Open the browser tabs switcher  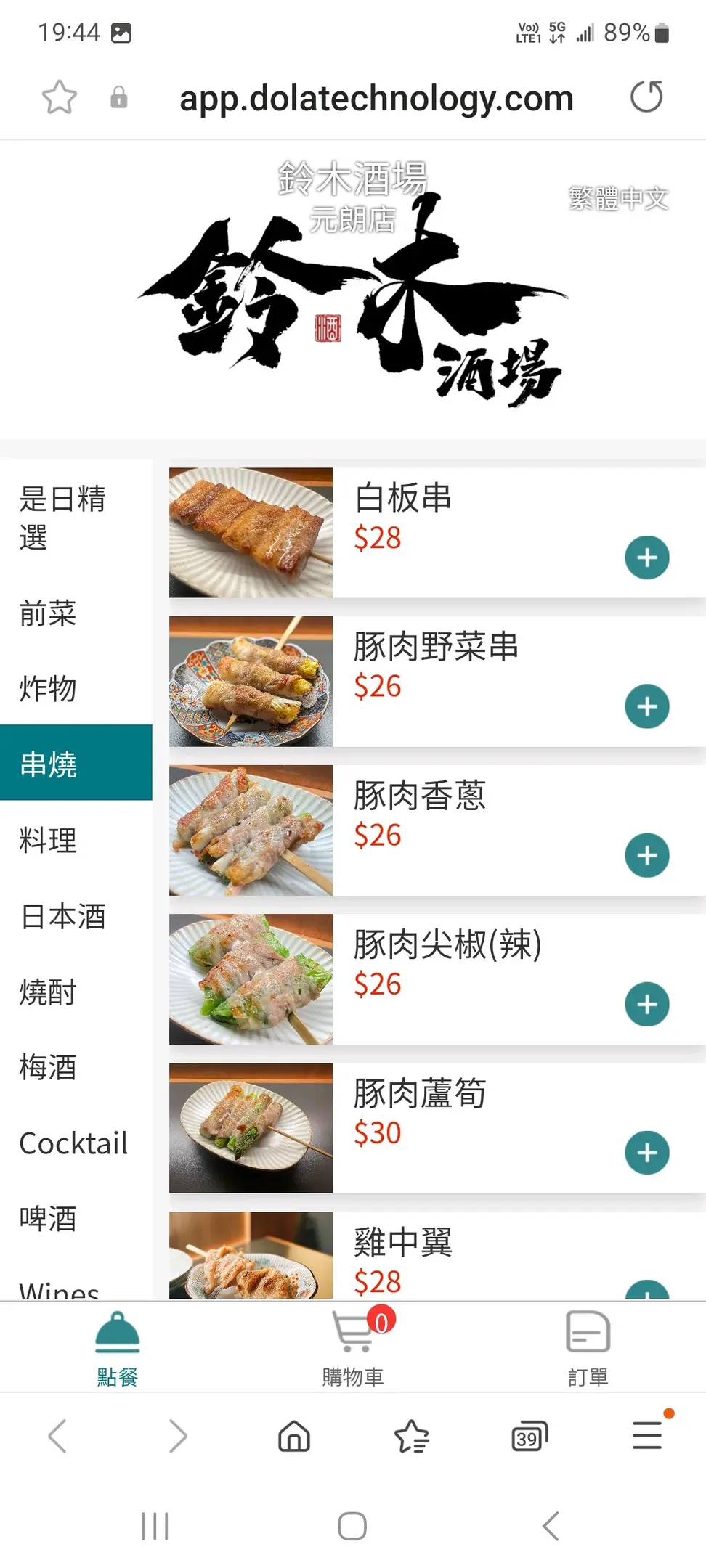click(529, 1436)
